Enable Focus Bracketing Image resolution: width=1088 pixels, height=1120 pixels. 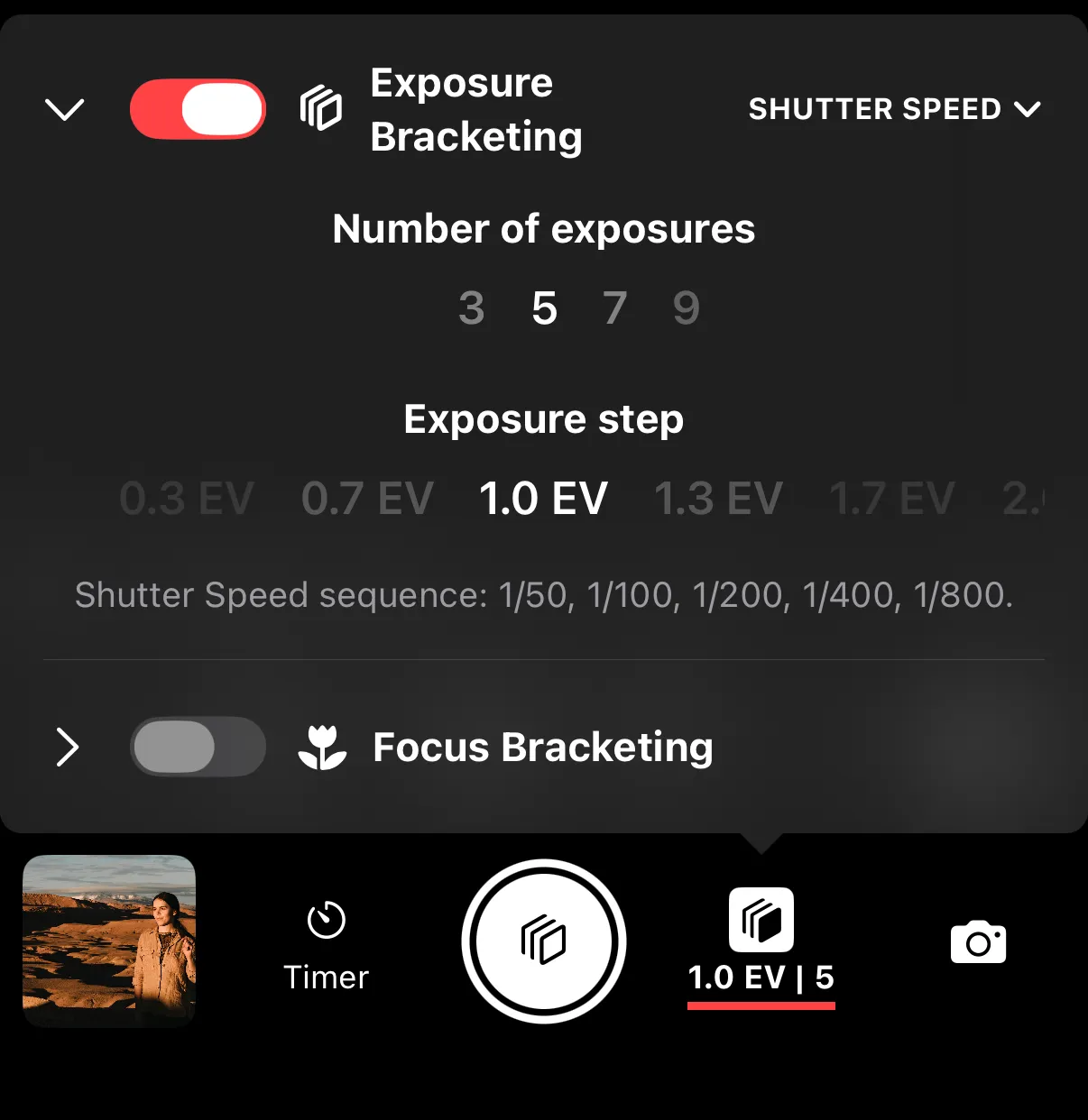click(x=198, y=748)
